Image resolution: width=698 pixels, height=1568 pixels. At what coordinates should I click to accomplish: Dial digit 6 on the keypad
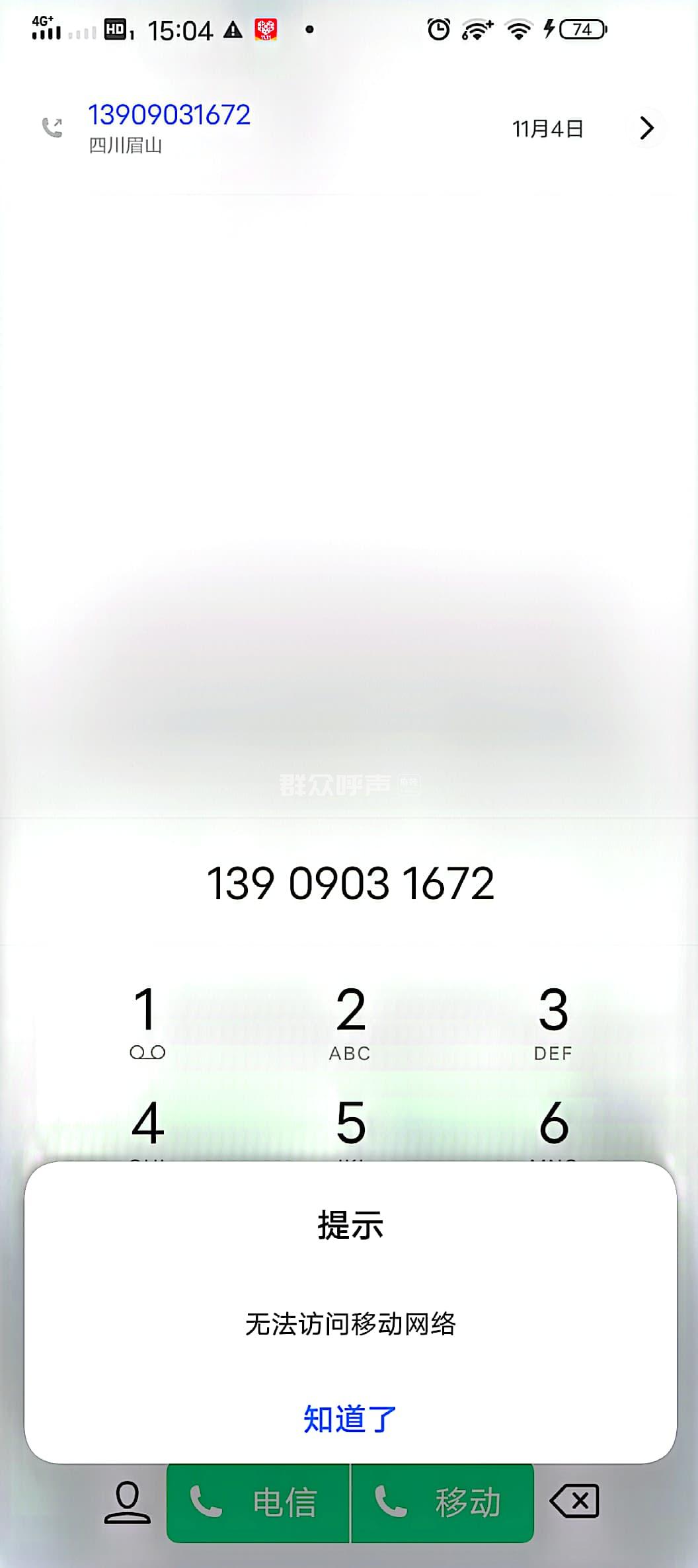(x=553, y=1124)
